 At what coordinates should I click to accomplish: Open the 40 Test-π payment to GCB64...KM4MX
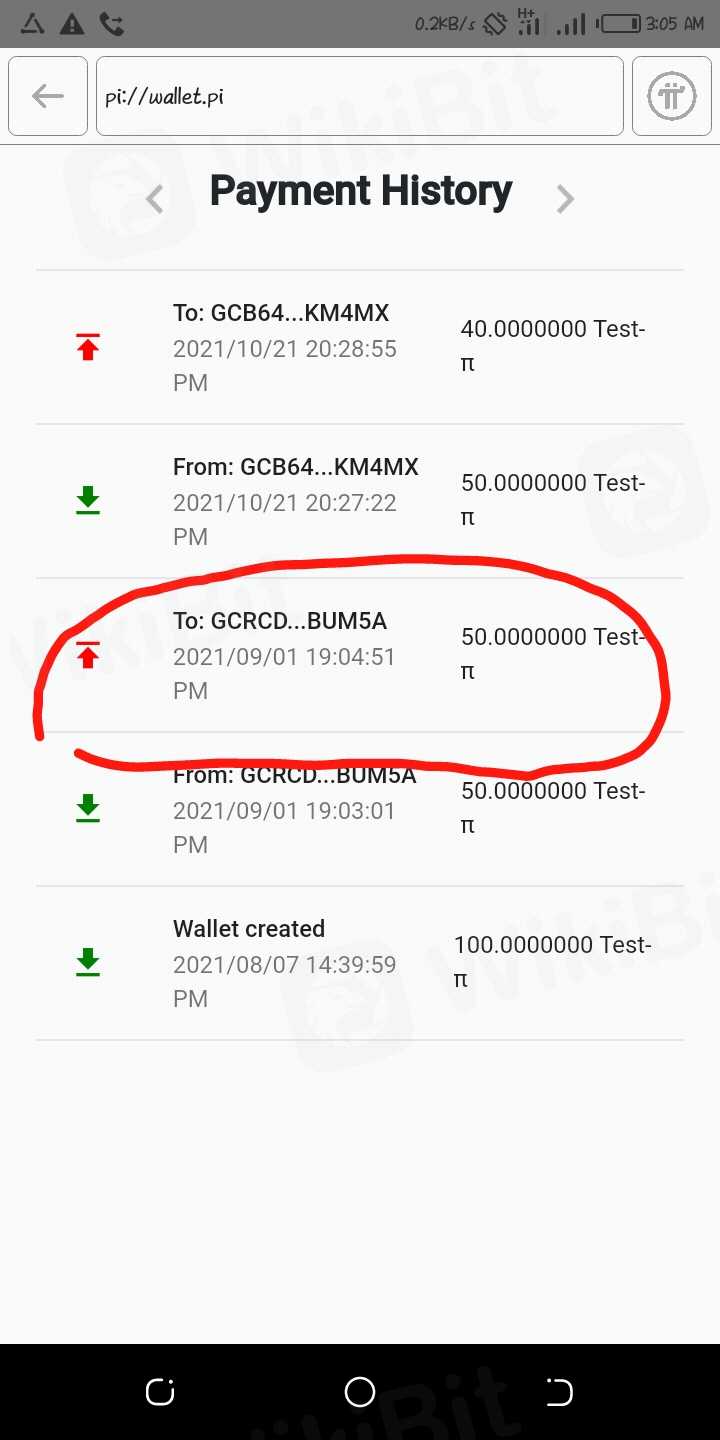point(360,347)
